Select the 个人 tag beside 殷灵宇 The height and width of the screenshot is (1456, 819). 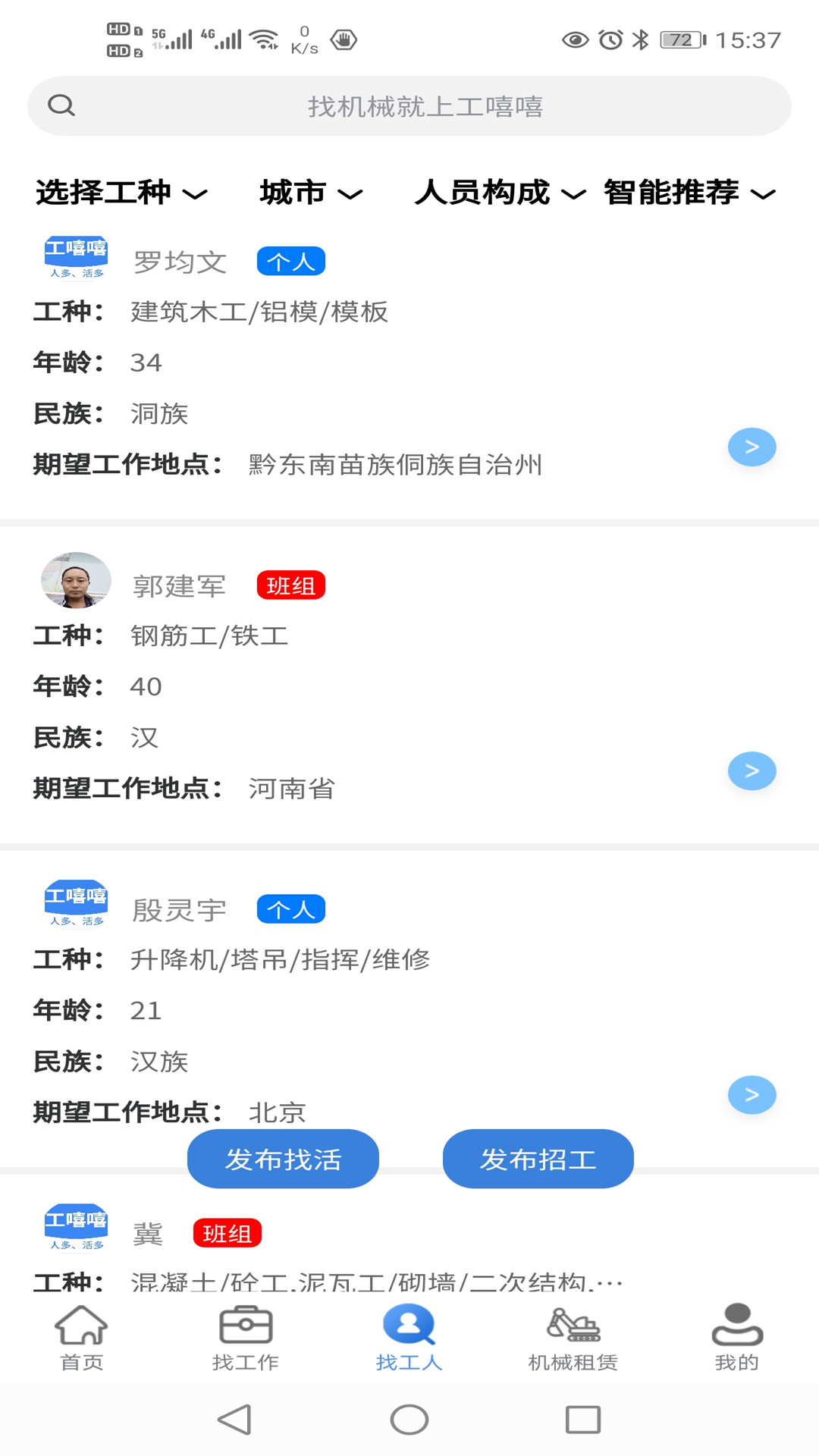(x=292, y=908)
